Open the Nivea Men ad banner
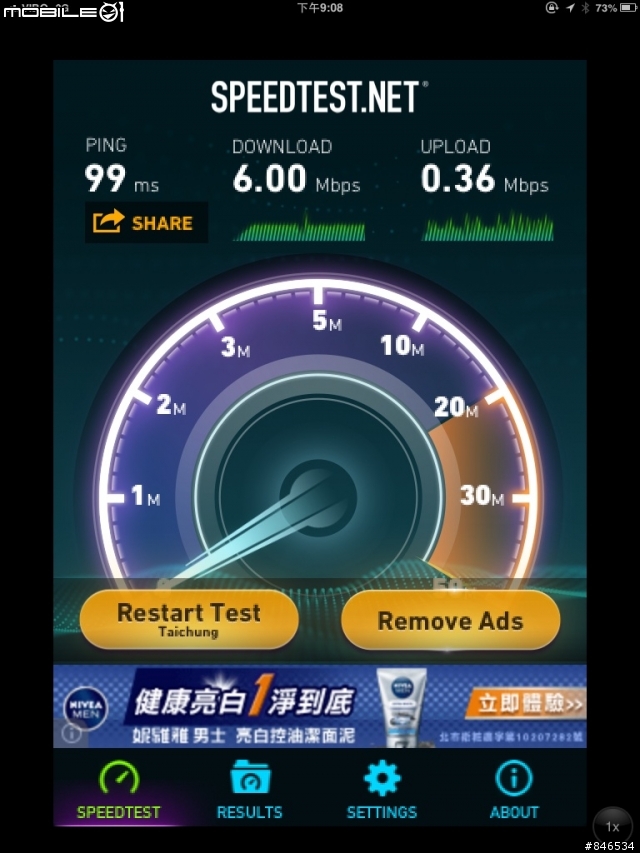The image size is (640, 854). (x=320, y=706)
